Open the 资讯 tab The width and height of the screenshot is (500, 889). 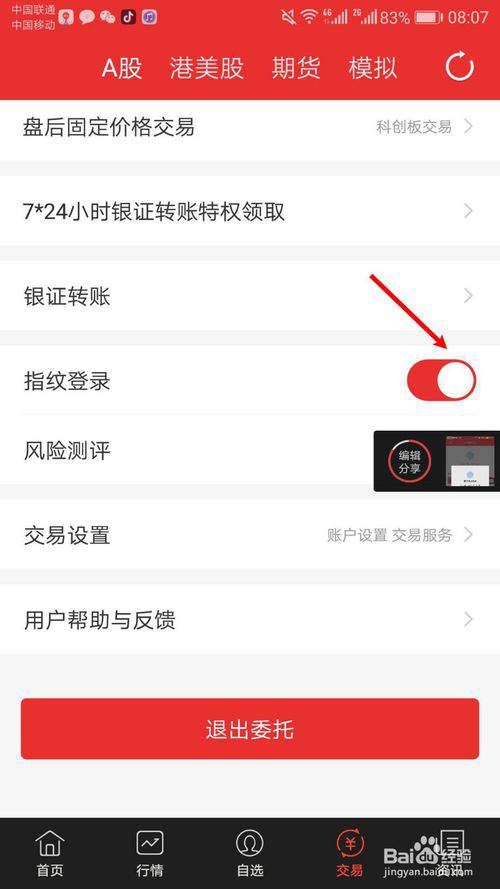click(x=451, y=853)
